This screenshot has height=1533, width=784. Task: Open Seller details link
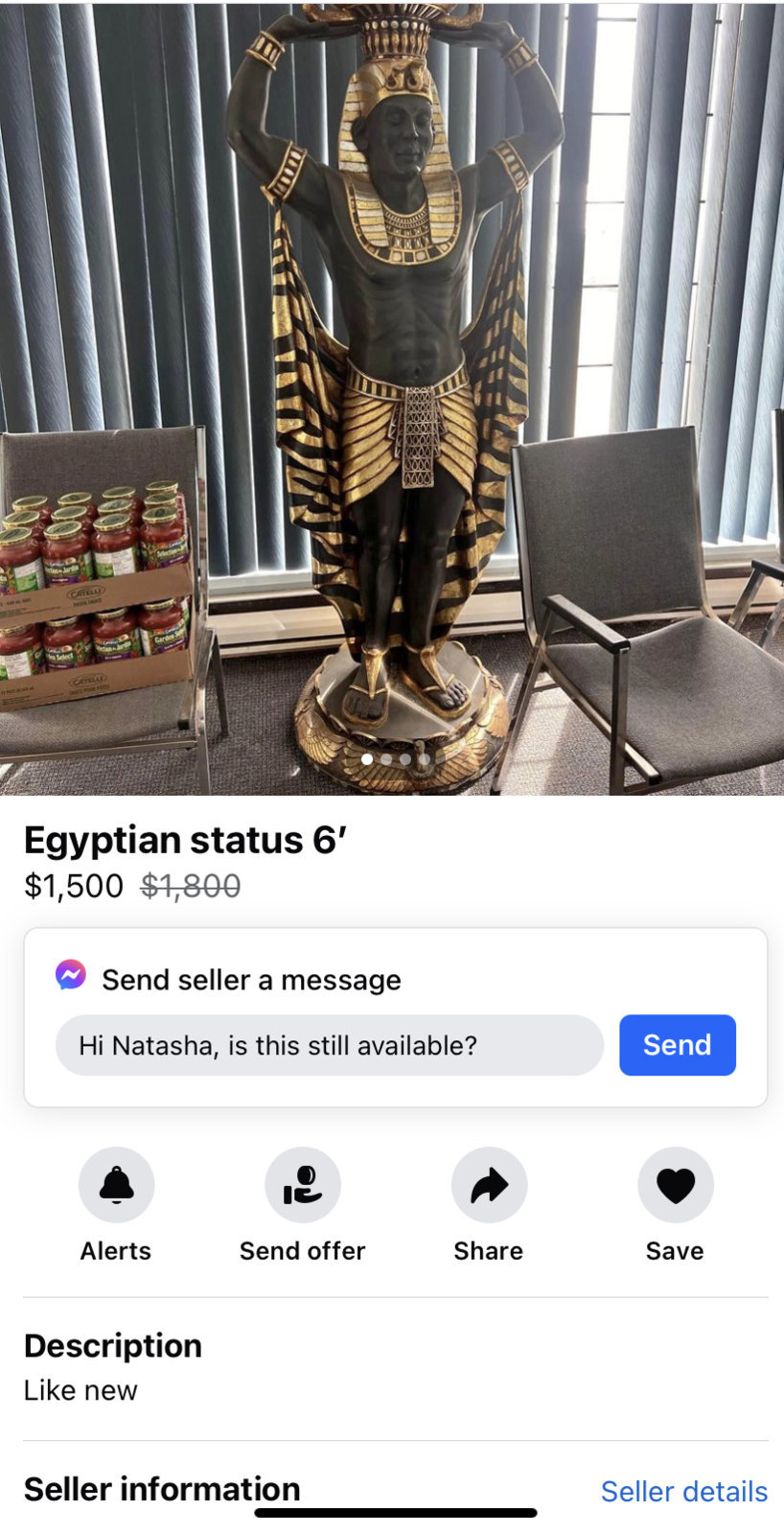click(683, 1491)
